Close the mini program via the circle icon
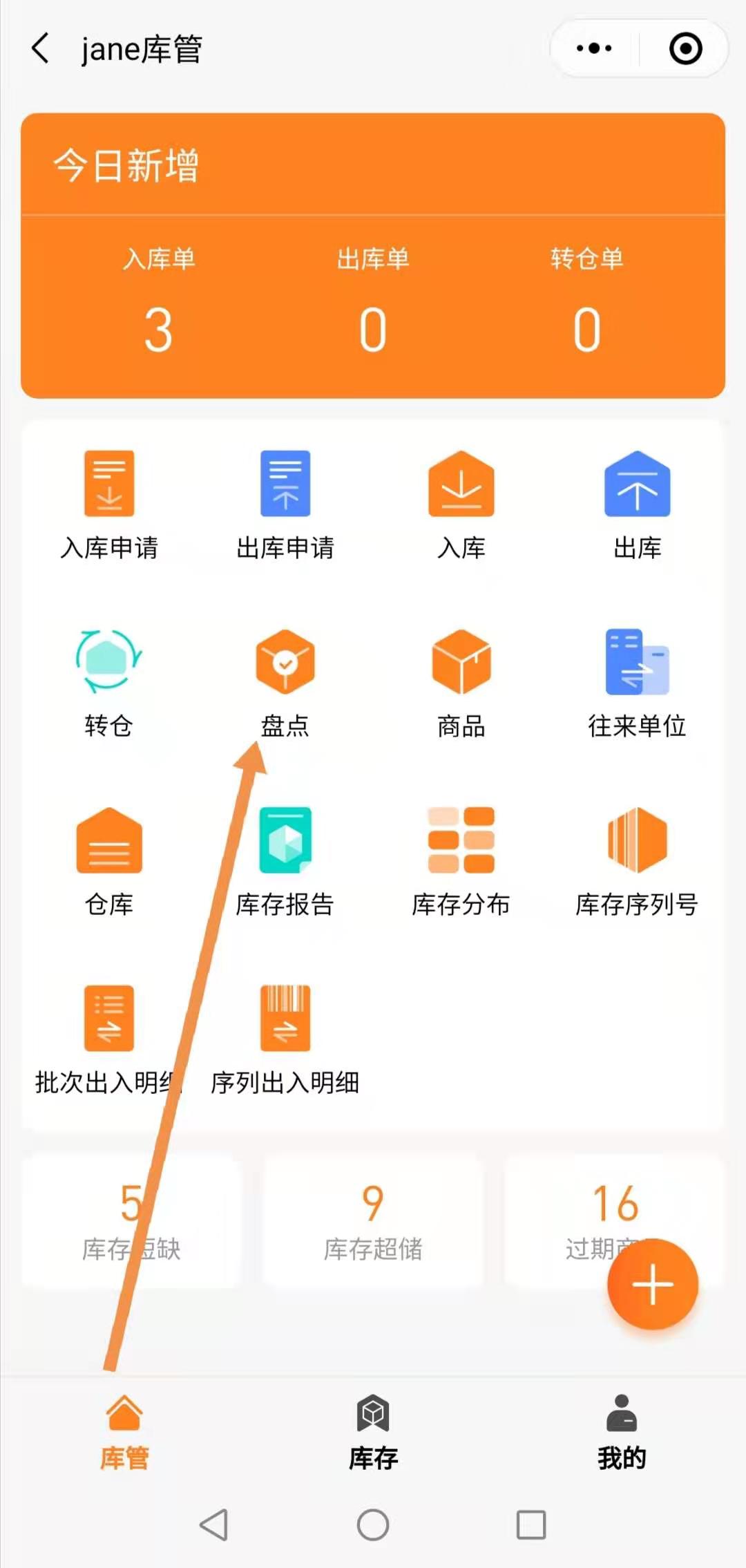 (685, 48)
